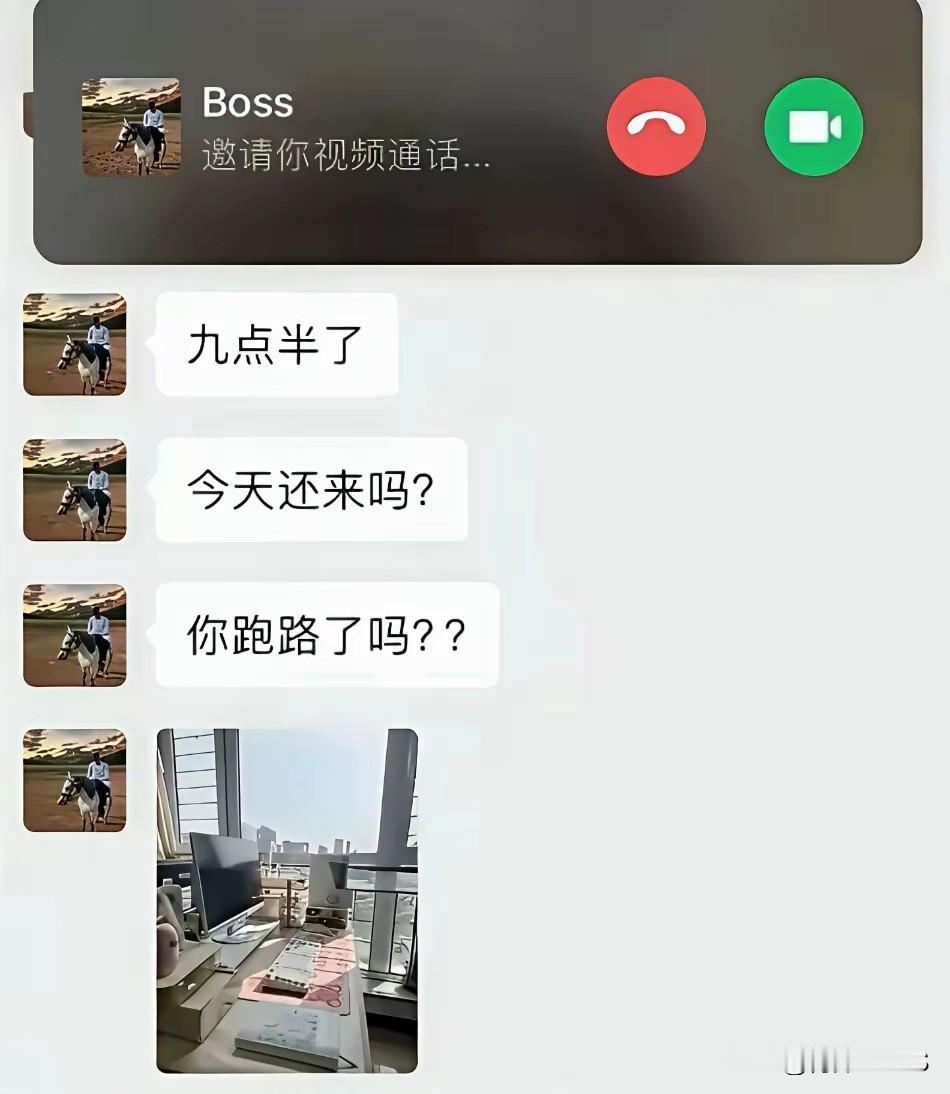This screenshot has width=950, height=1094.
Task: Tap the topmost chat avatar in the conversation
Action: click(74, 344)
